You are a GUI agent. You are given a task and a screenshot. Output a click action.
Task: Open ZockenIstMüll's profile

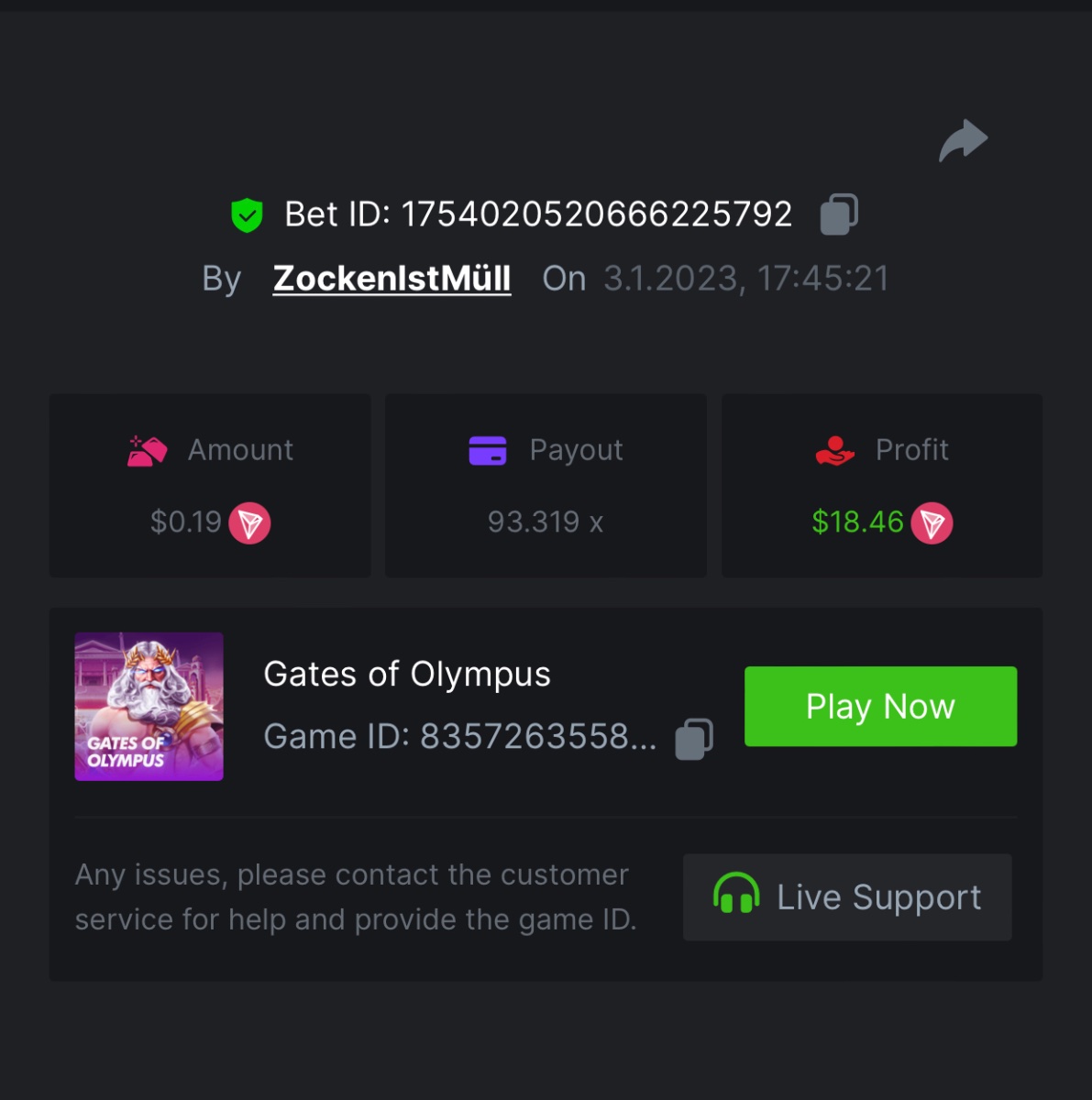tap(392, 279)
